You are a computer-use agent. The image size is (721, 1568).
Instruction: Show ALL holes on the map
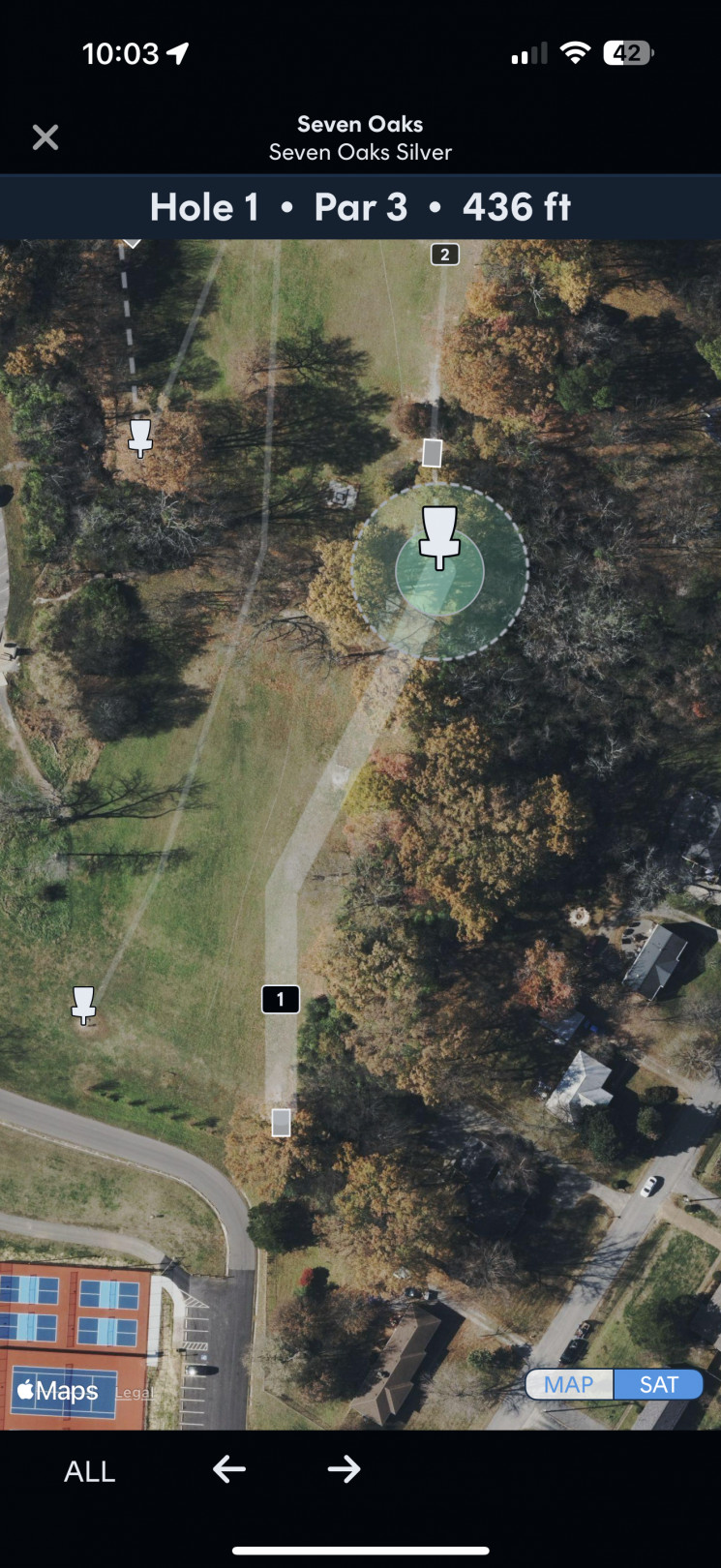point(89,1471)
